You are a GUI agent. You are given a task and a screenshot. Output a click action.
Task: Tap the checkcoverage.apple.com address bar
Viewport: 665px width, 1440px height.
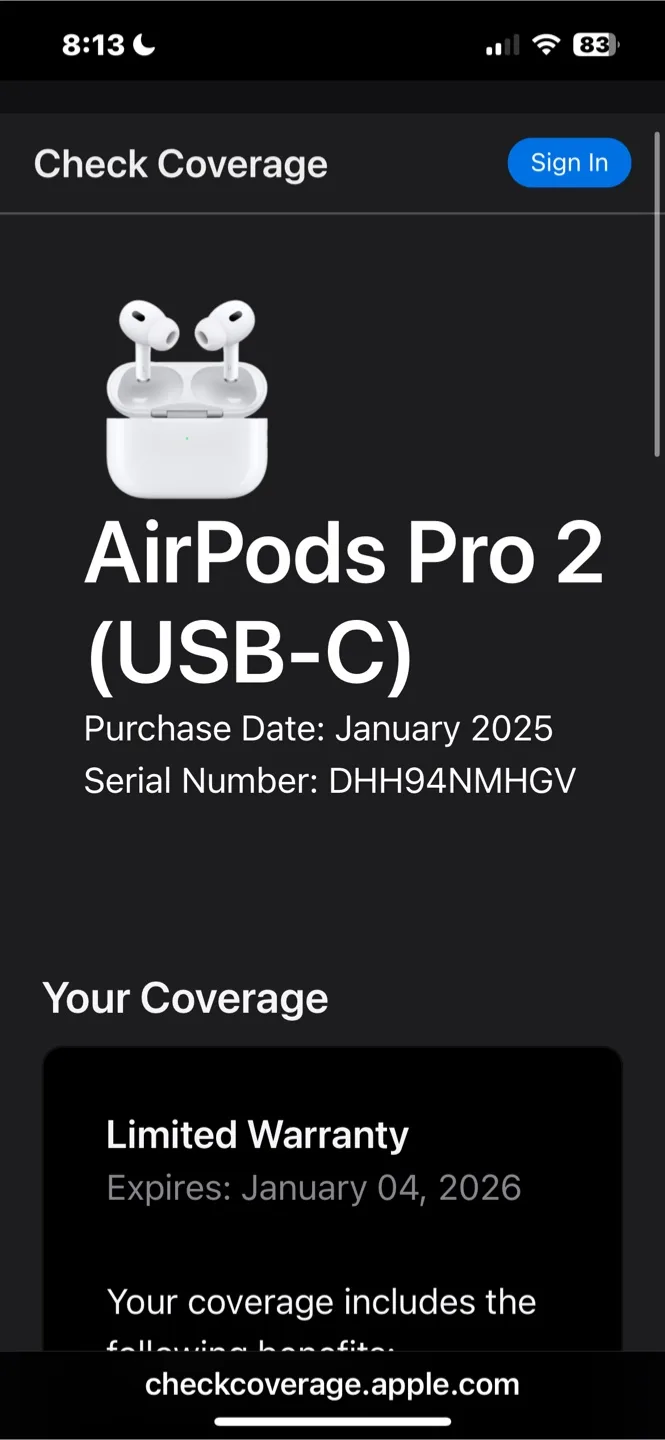click(x=332, y=1385)
